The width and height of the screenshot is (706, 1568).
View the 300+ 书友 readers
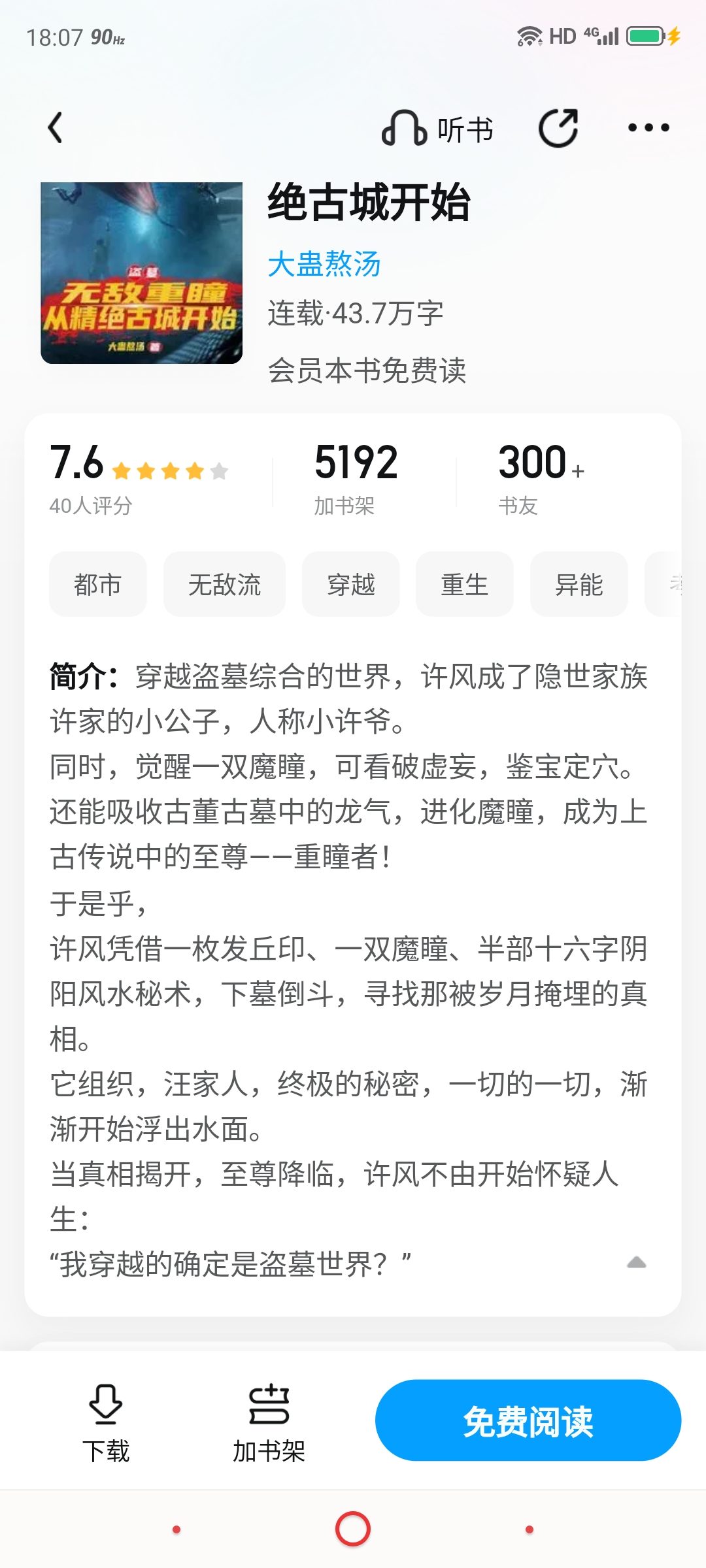(541, 478)
